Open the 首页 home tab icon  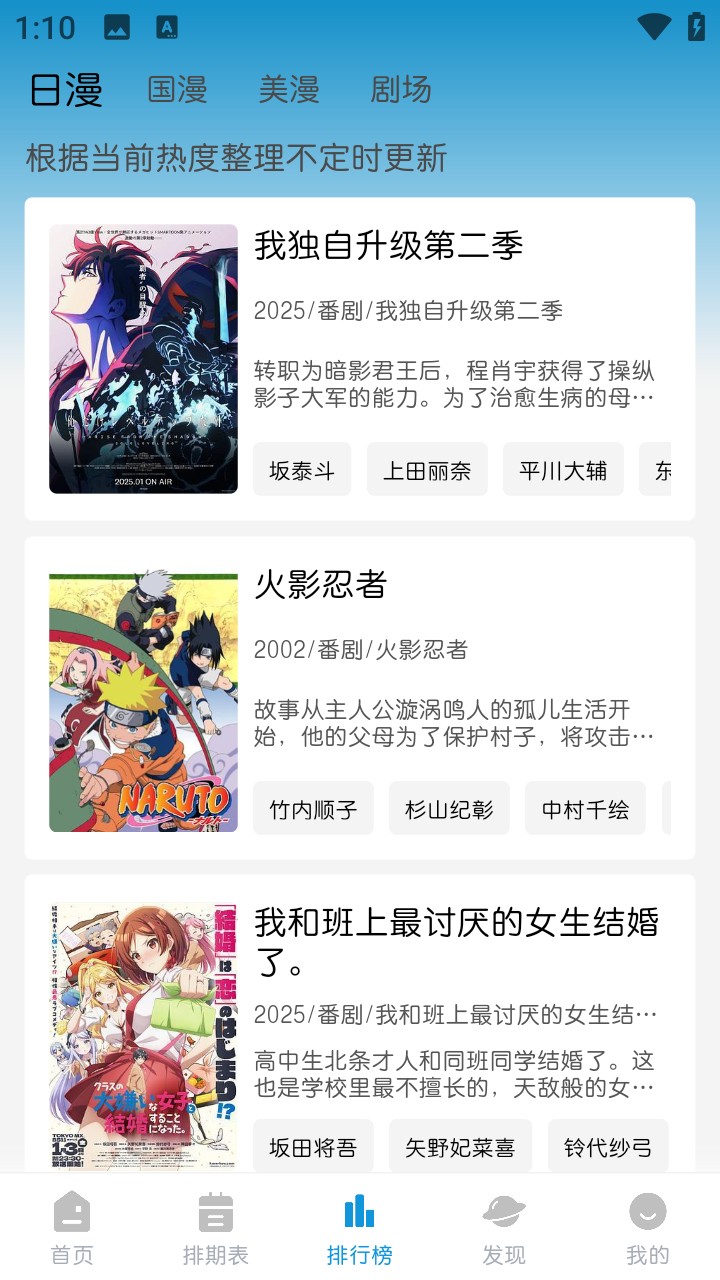point(69,1225)
